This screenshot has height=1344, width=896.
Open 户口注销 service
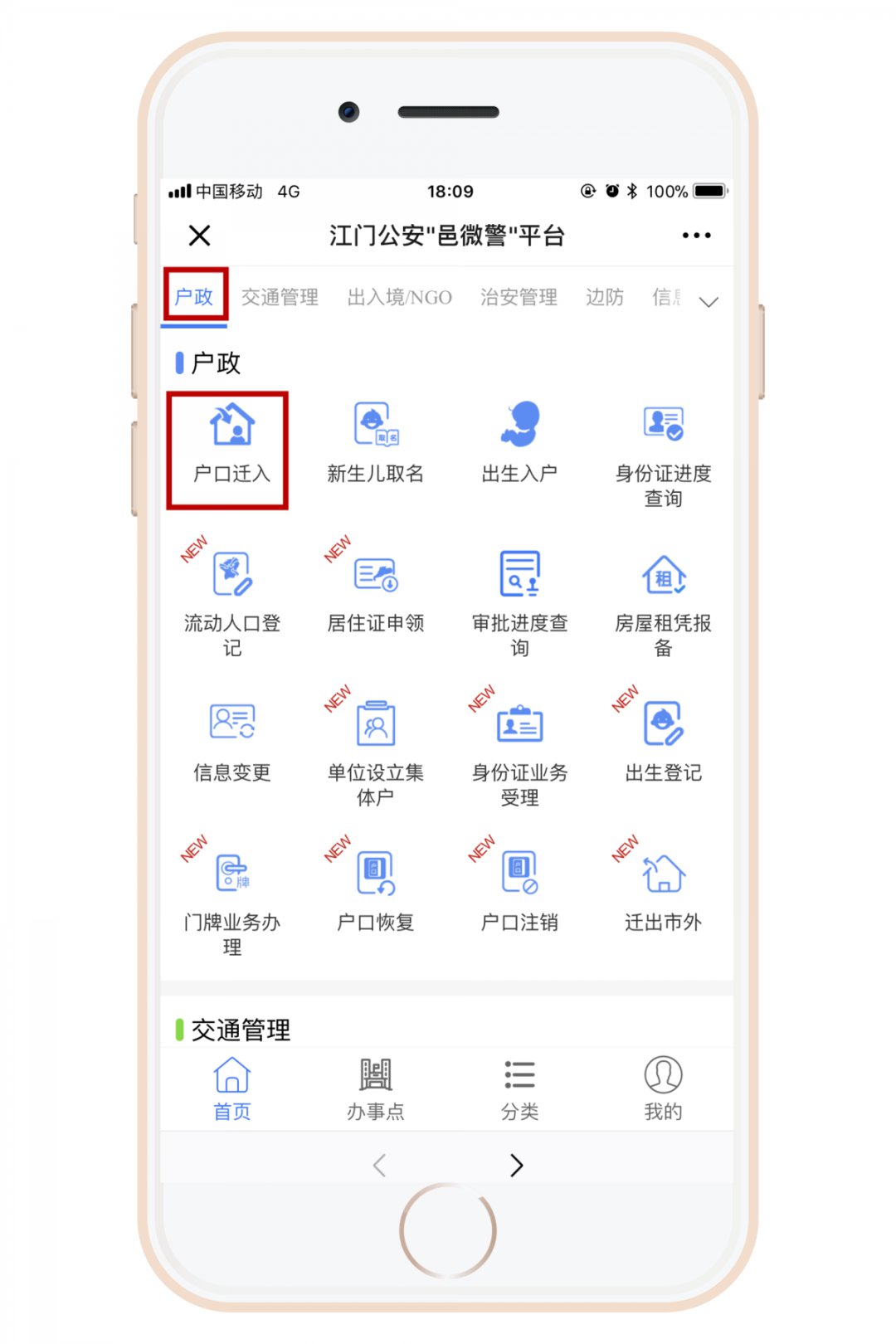pos(519,892)
